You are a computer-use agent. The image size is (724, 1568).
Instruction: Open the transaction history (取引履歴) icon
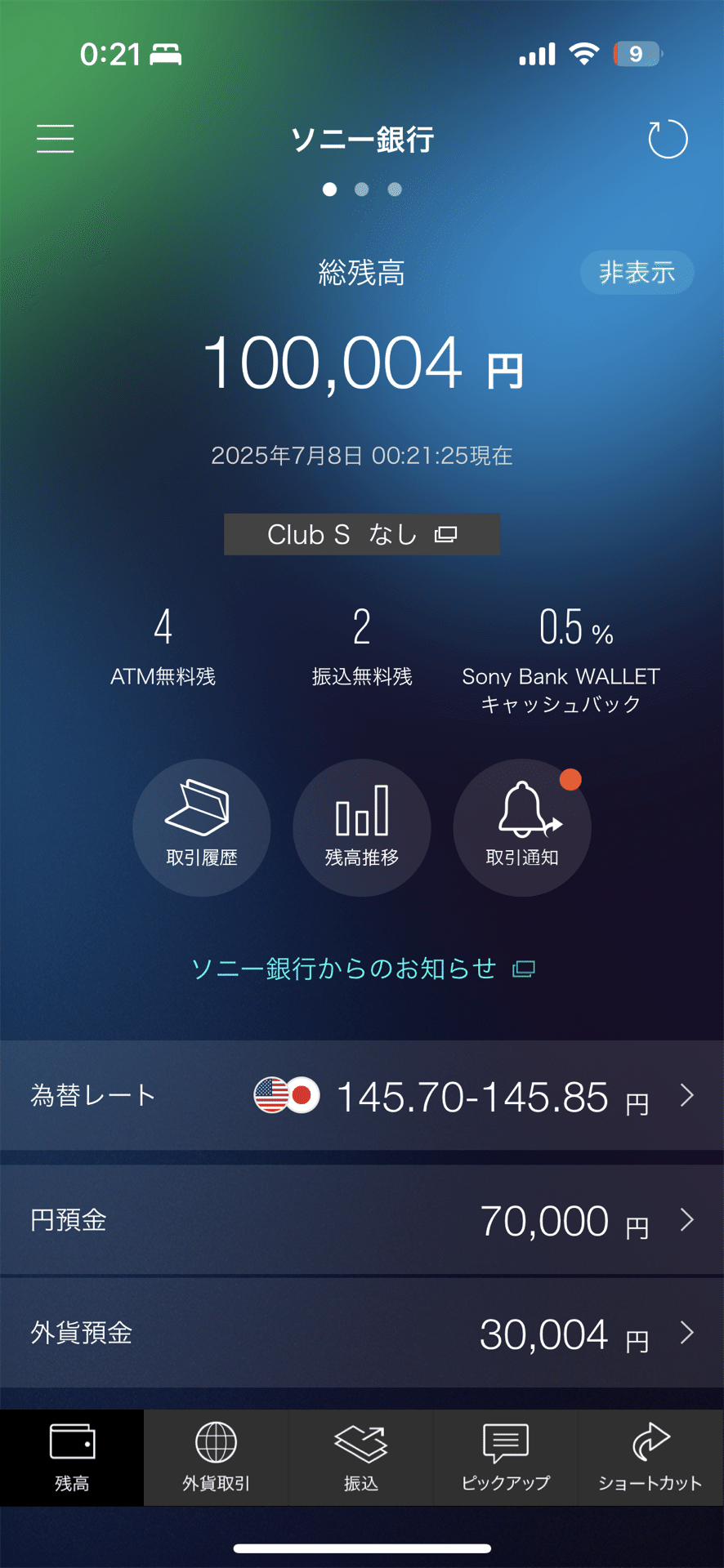(x=201, y=827)
